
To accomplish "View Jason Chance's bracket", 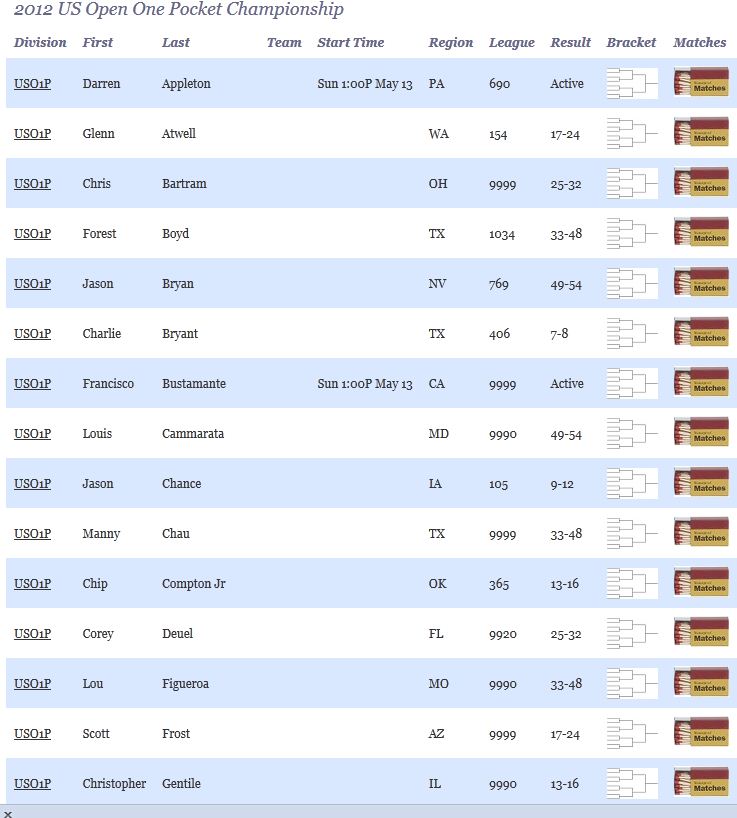I will (x=632, y=484).
